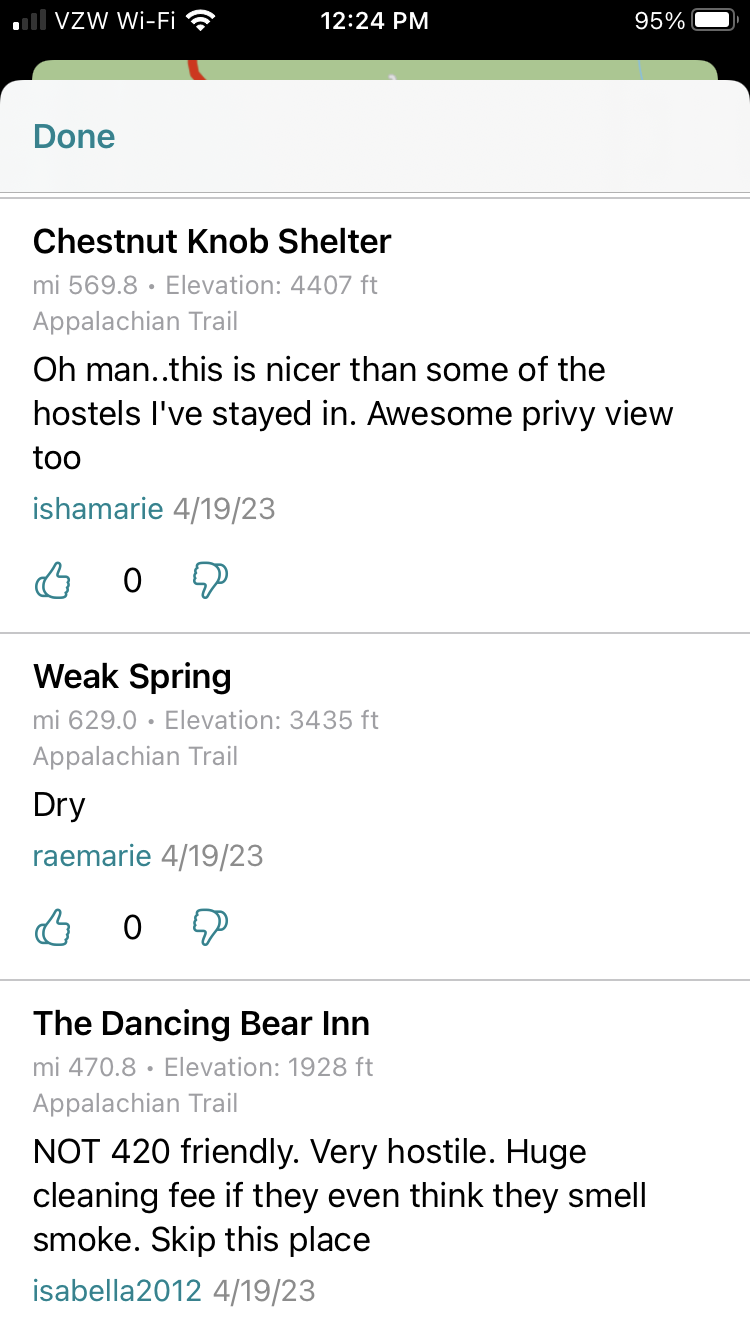Downvote ishamarie's Chestnut Knob Shelter comment

pos(210,580)
